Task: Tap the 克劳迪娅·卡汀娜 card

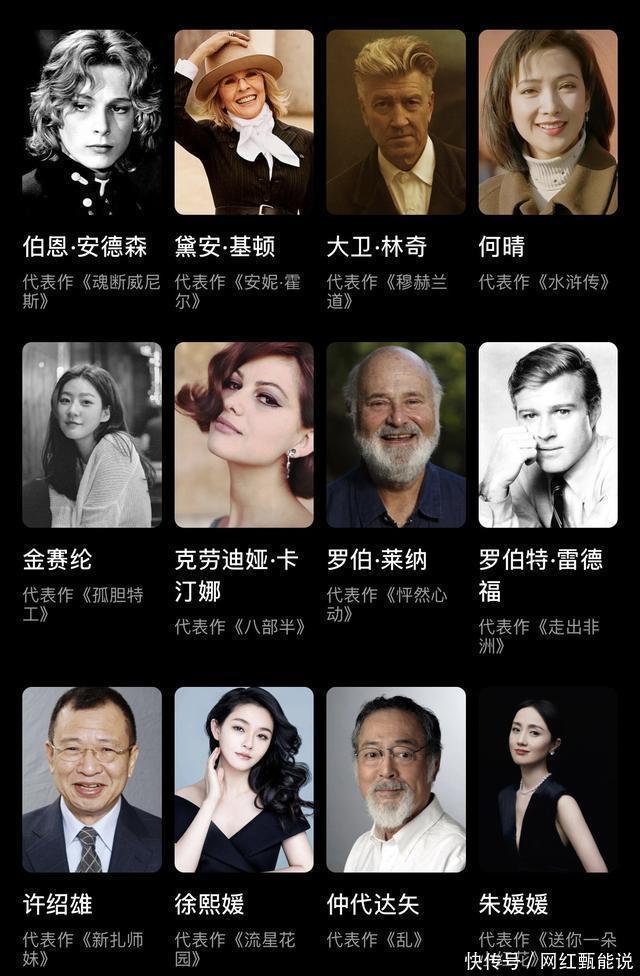Action: 244,490
